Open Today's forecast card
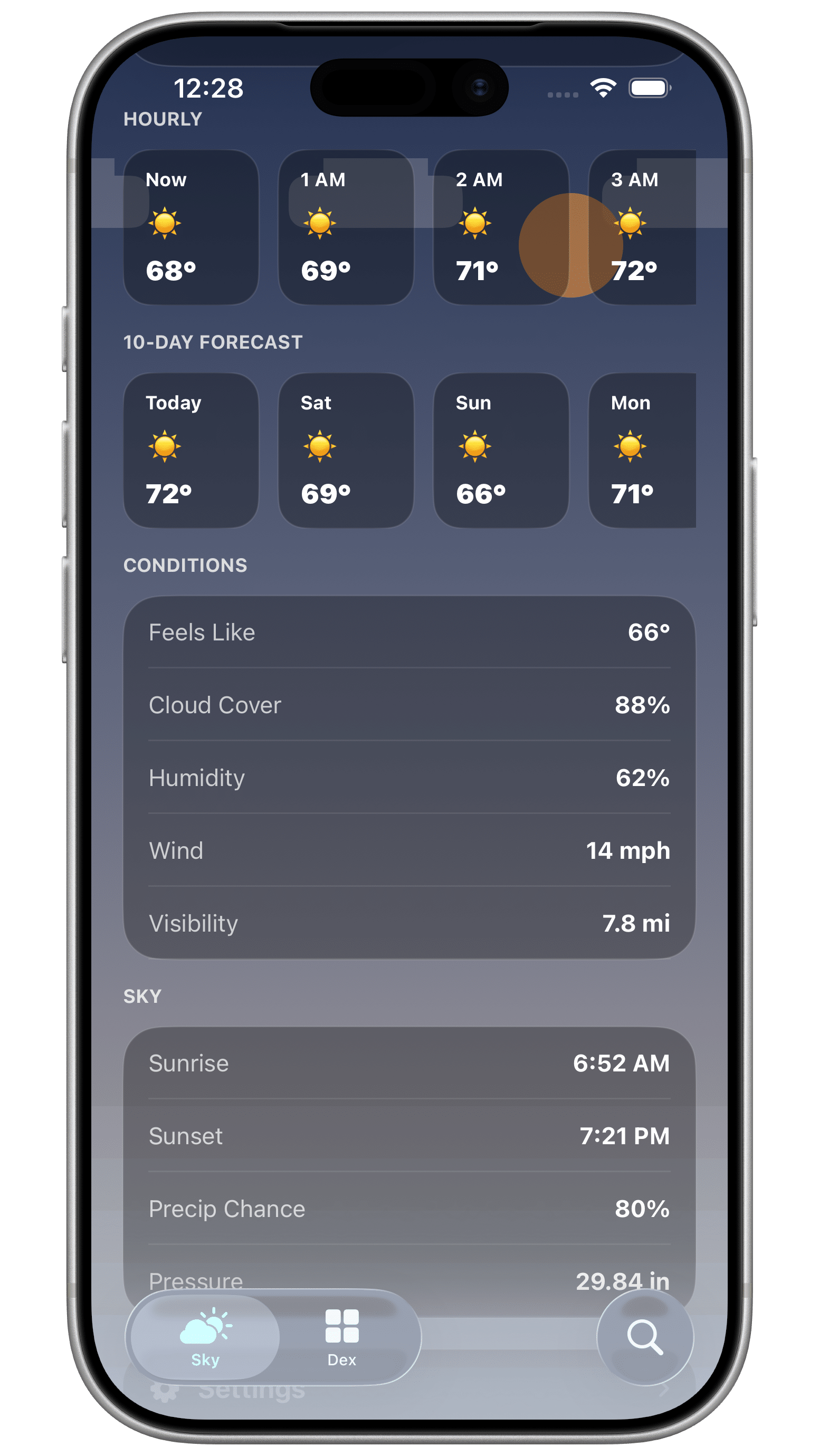 pos(191,451)
